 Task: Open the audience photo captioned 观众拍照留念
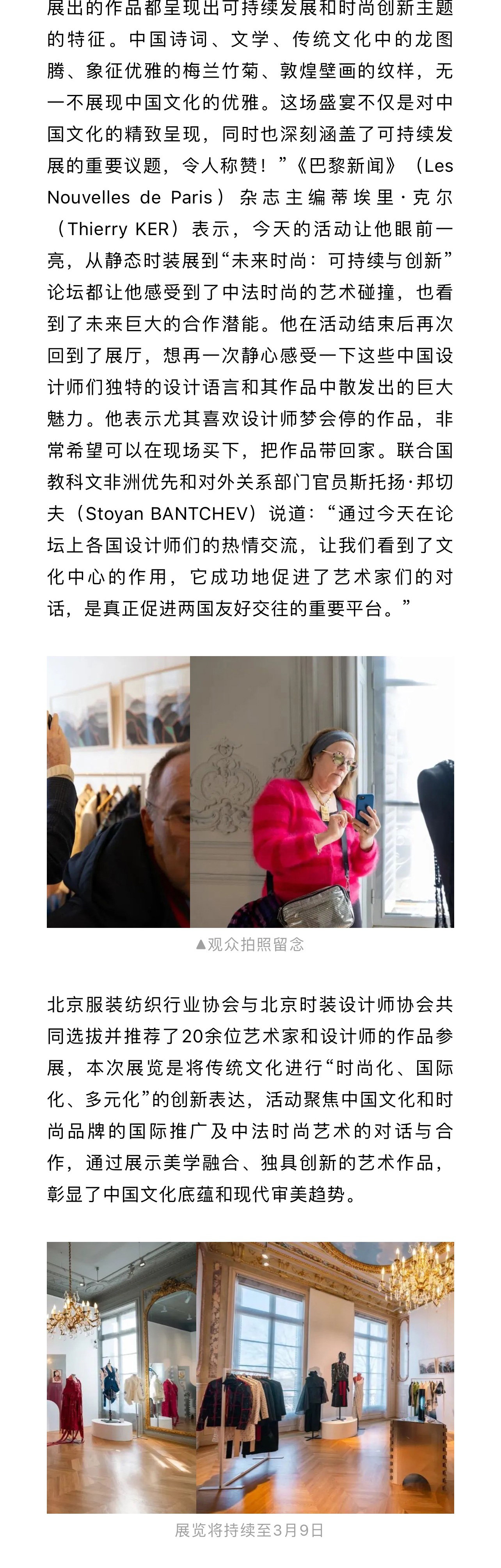250,791
